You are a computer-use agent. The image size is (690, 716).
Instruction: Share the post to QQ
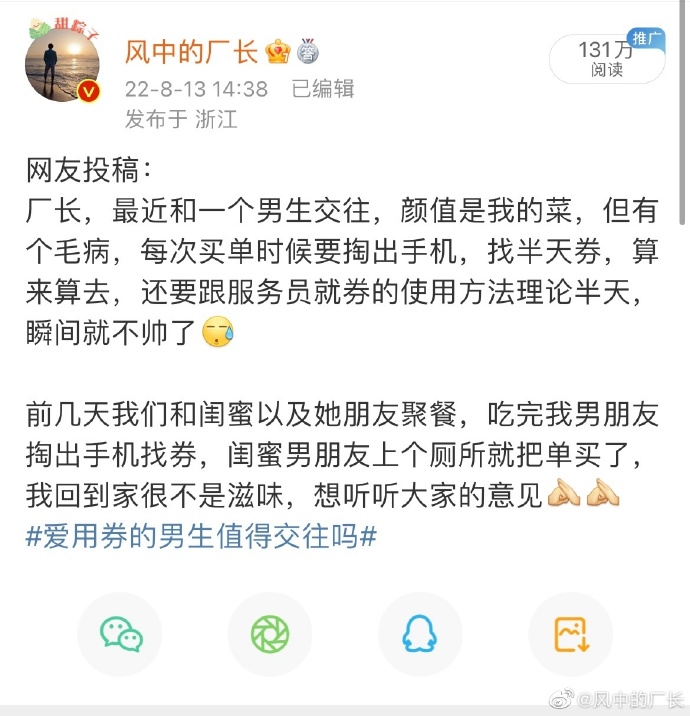(x=420, y=634)
